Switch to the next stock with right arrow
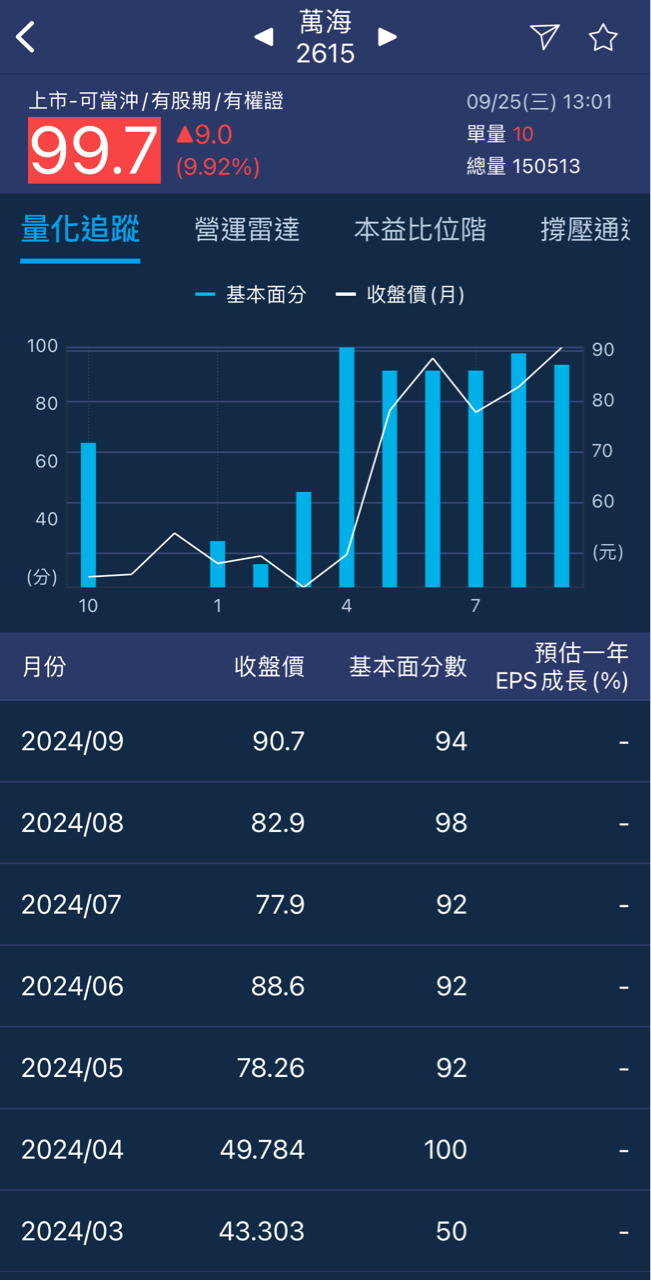The width and height of the screenshot is (651, 1280). (x=388, y=38)
